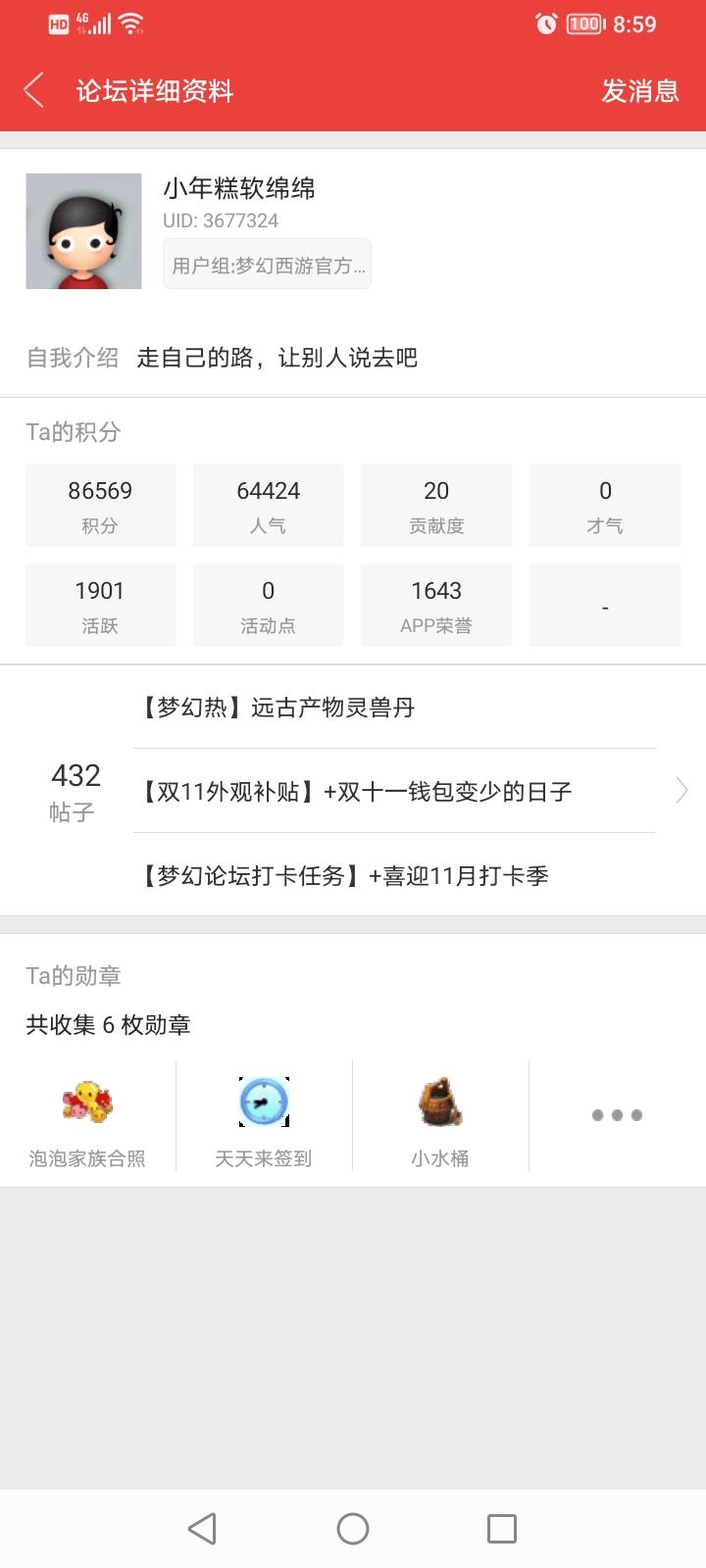The height and width of the screenshot is (1568, 706).
Task: Open post 【双11外观补贴】+双十一钱包变少的日子
Action: pyautogui.click(x=354, y=792)
